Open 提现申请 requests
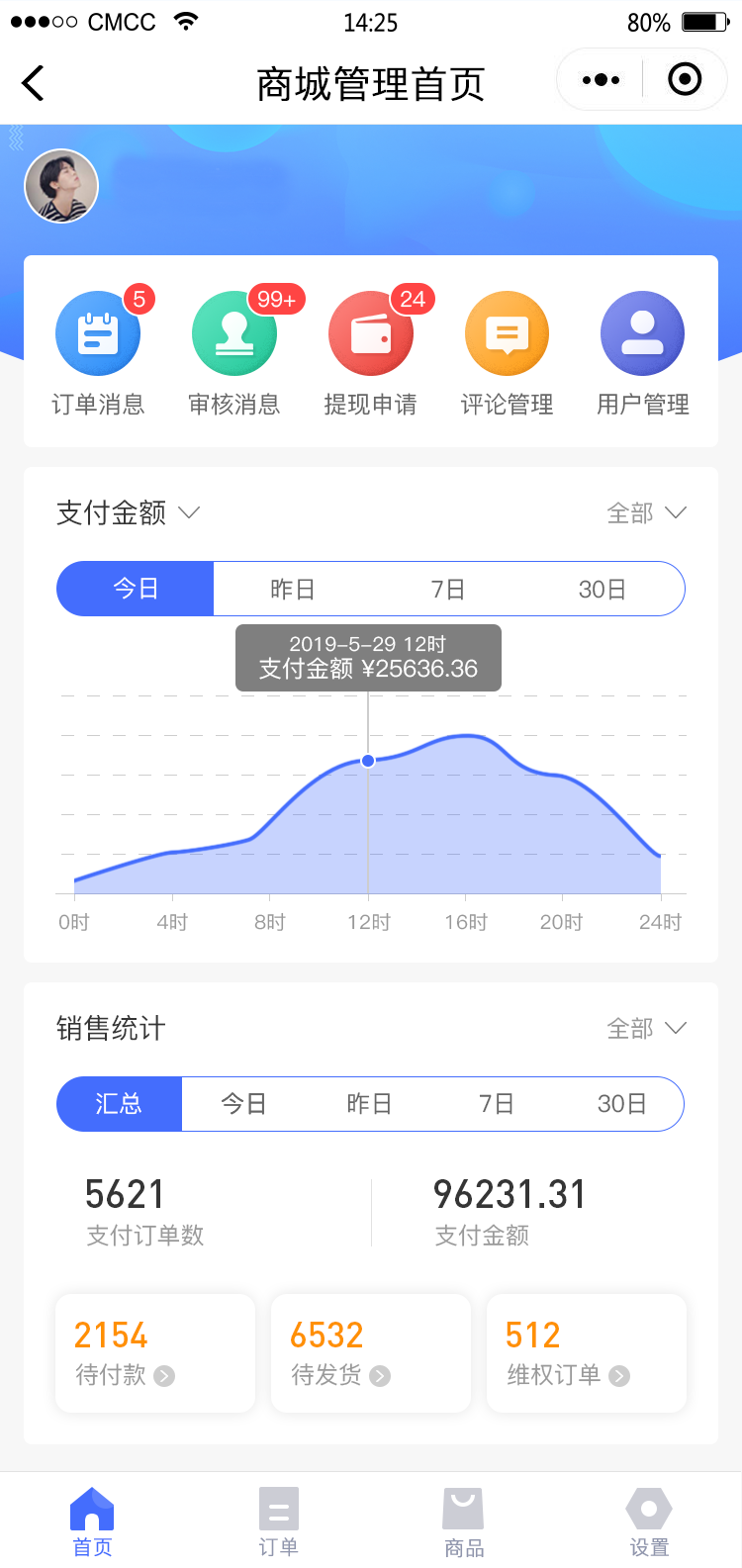Viewport: 742px width, 1568px height. [371, 353]
